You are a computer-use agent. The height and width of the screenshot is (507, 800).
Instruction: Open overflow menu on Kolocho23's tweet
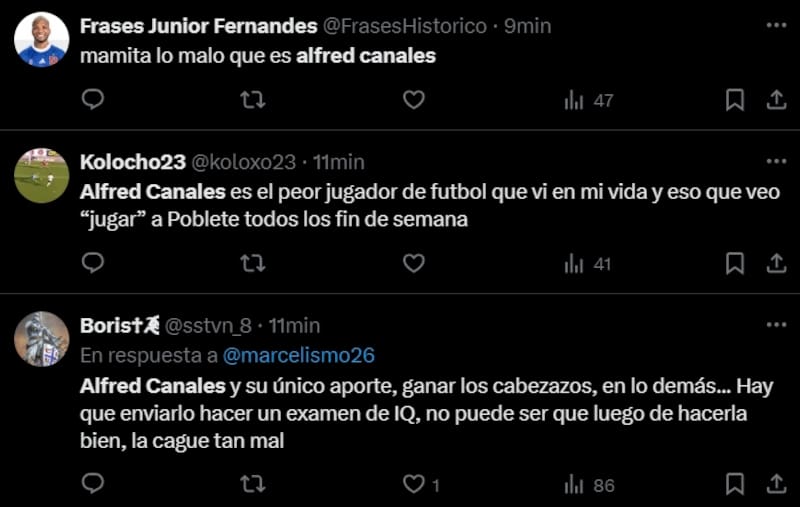pos(775,161)
